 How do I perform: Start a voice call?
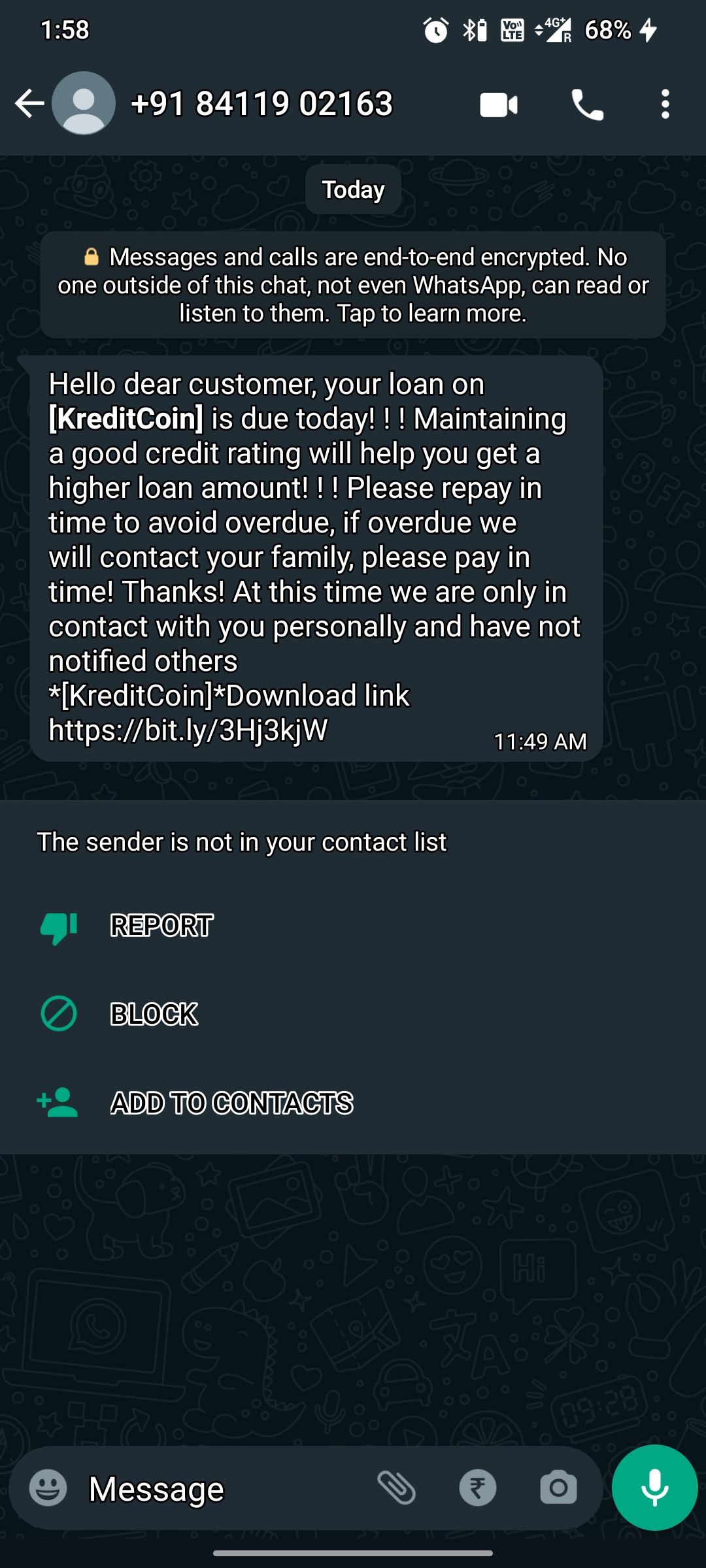click(x=587, y=105)
